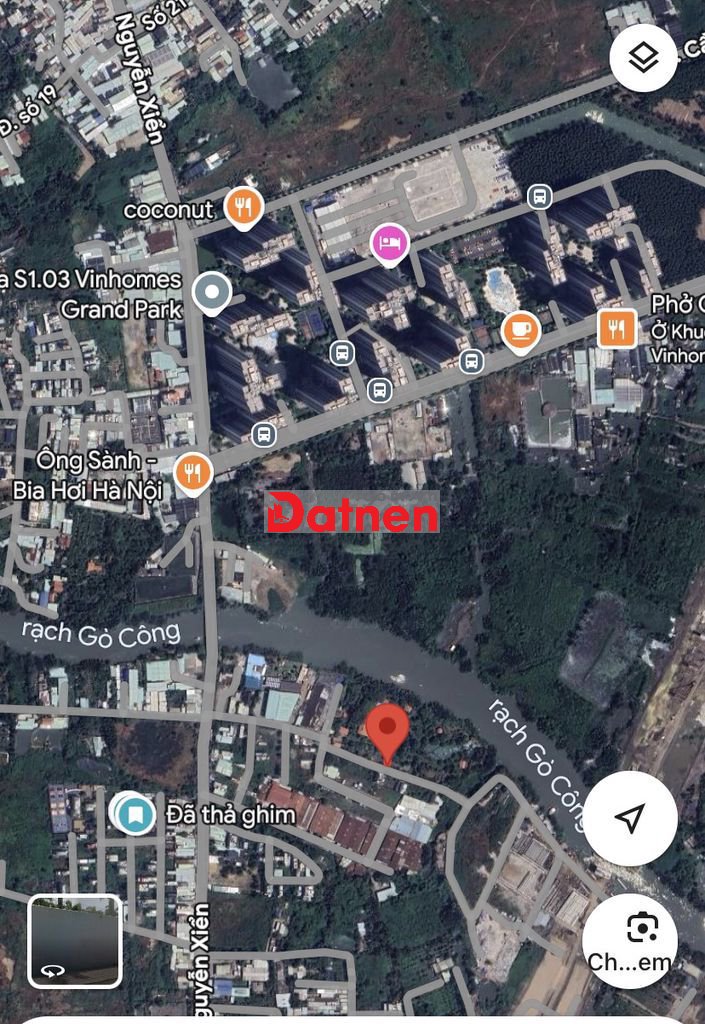705x1024 pixels.
Task: Select the S1.03 Vinhomes Grand Park marker
Action: click(x=212, y=293)
